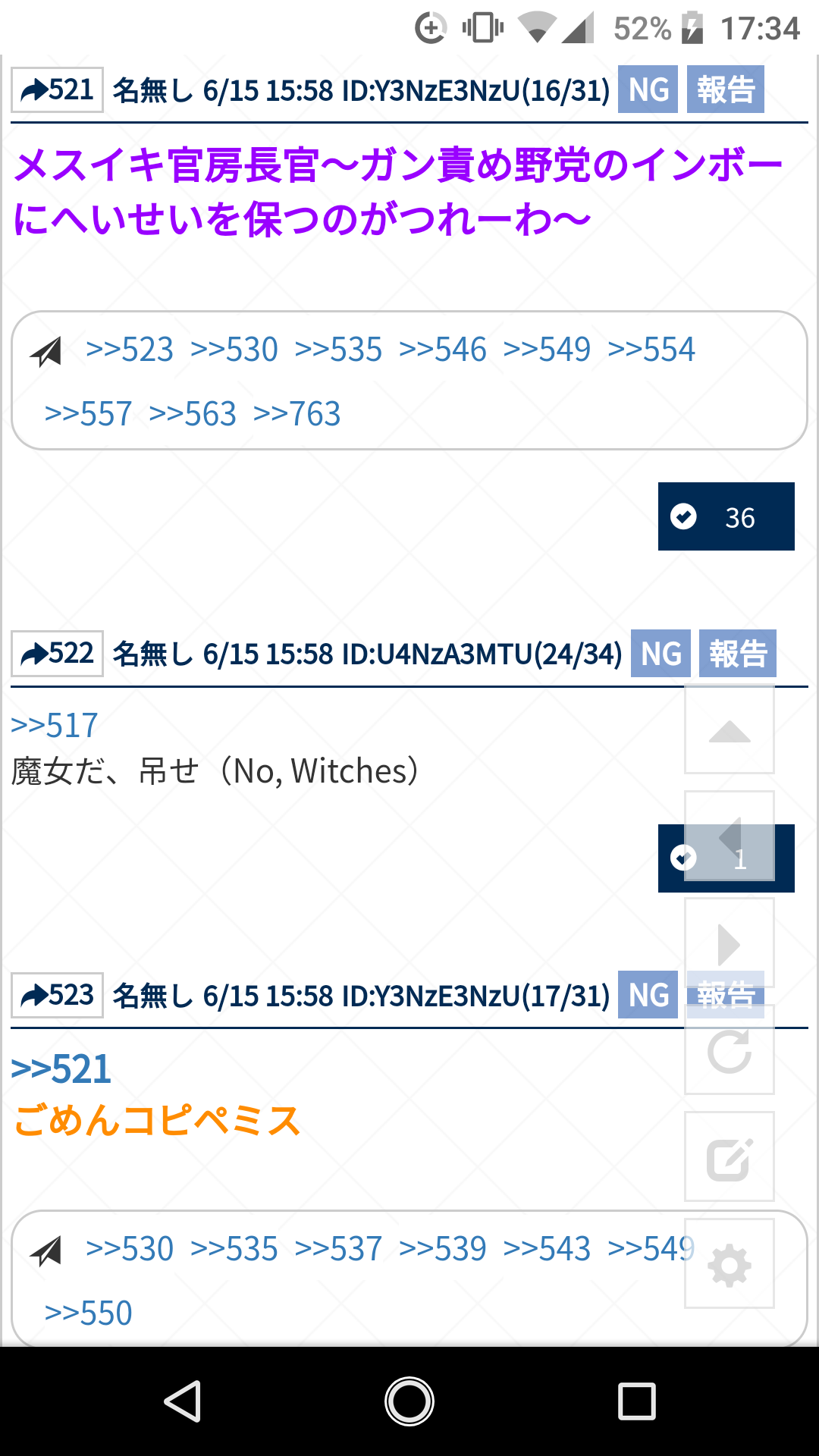Open reply link >>550 under post 523
The width and height of the screenshot is (819, 1456).
pos(89,1313)
